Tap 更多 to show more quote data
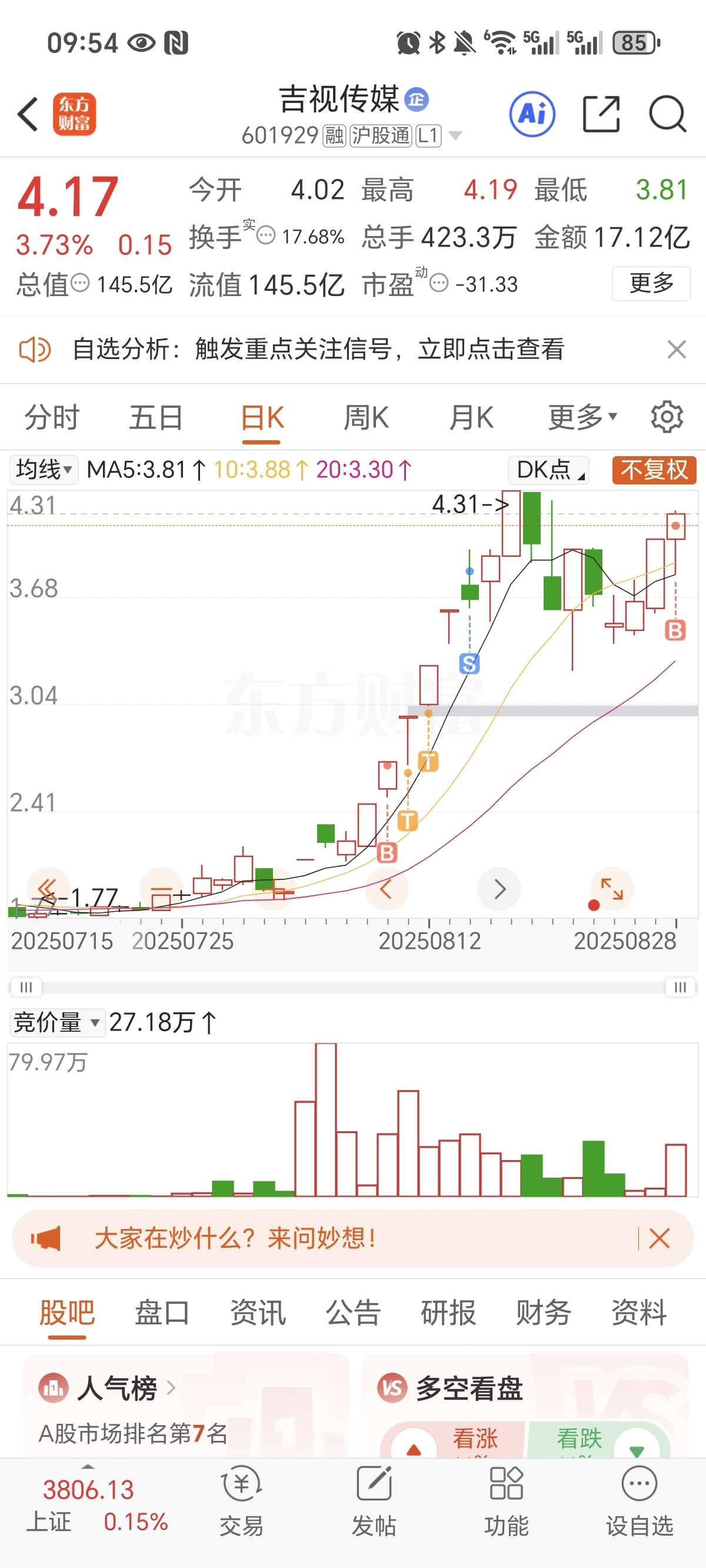This screenshot has width=706, height=1568. coord(651,283)
